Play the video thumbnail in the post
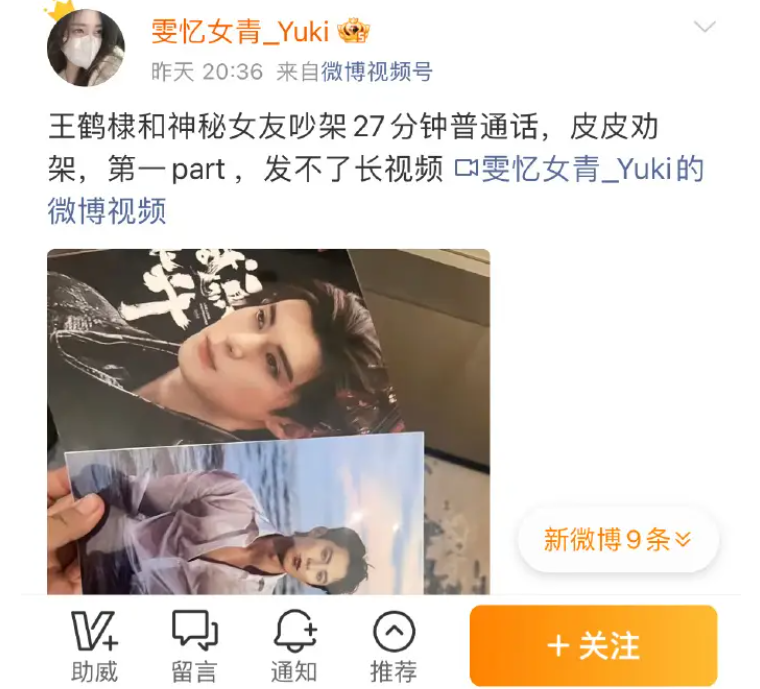Image resolution: width=760 pixels, height=689 pixels. tap(268, 421)
